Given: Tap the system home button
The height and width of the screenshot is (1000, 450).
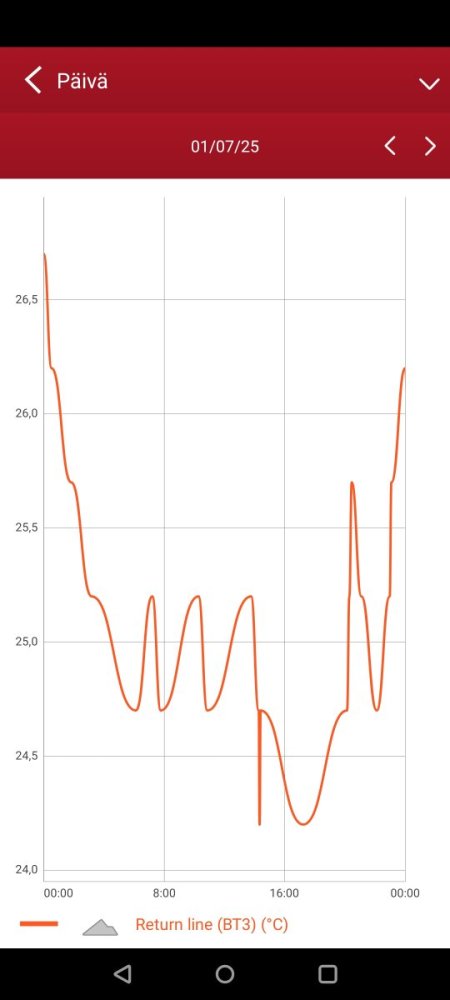Looking at the screenshot, I should (x=225, y=974).
